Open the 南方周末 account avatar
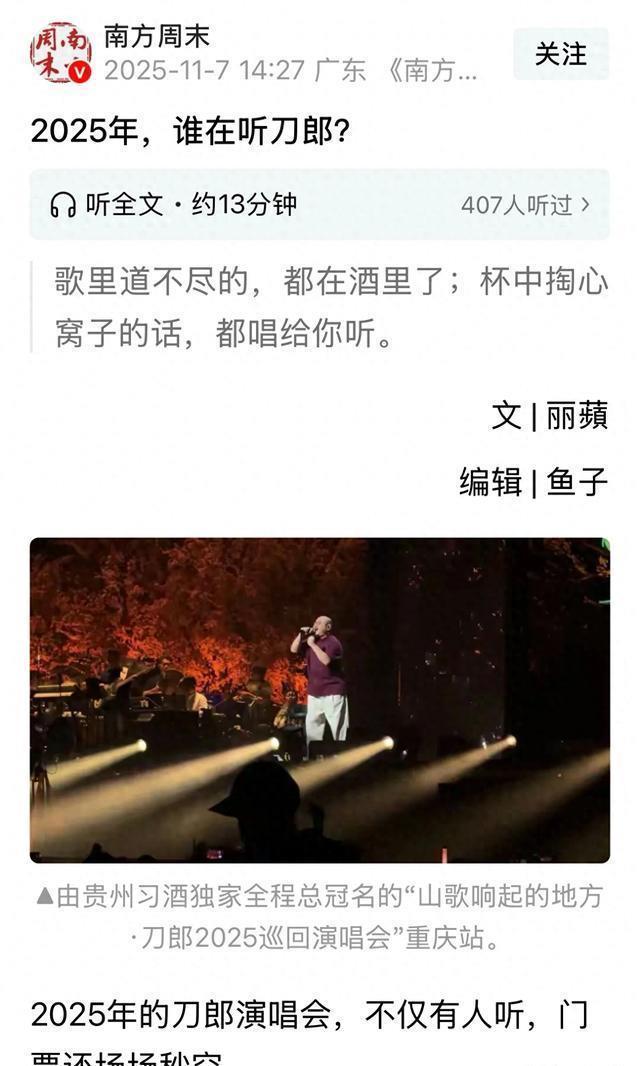This screenshot has height=1066, width=640. coord(61,53)
